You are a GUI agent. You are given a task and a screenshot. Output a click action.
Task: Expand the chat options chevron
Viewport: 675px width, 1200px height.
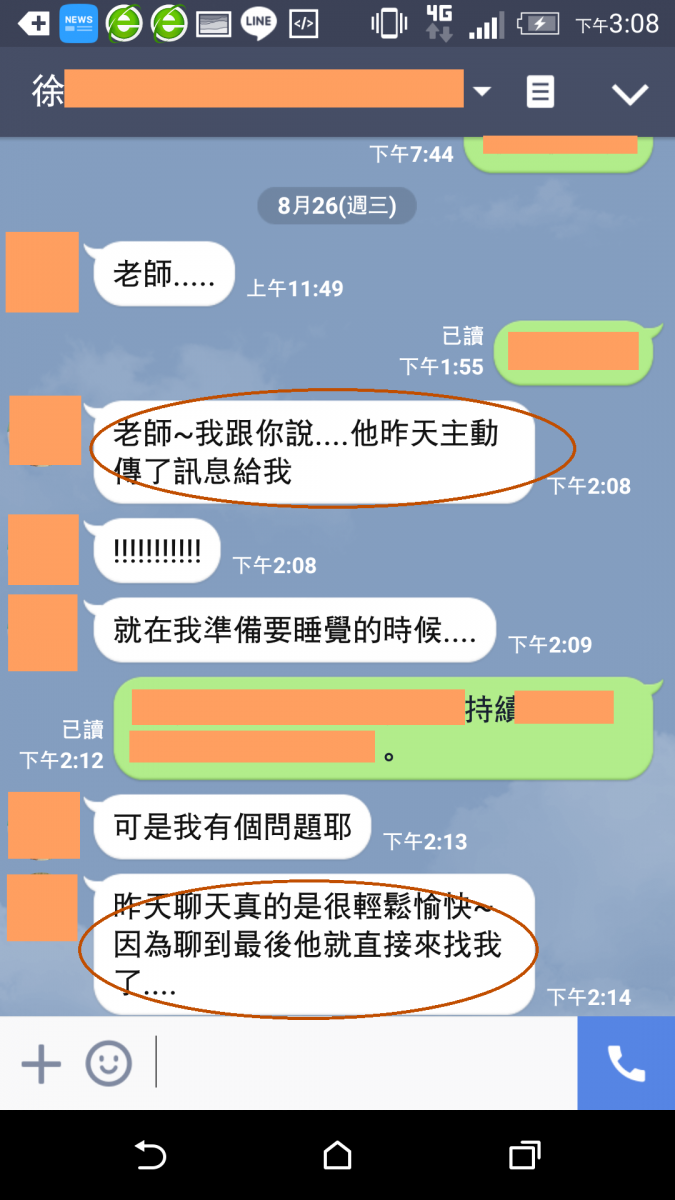630,94
